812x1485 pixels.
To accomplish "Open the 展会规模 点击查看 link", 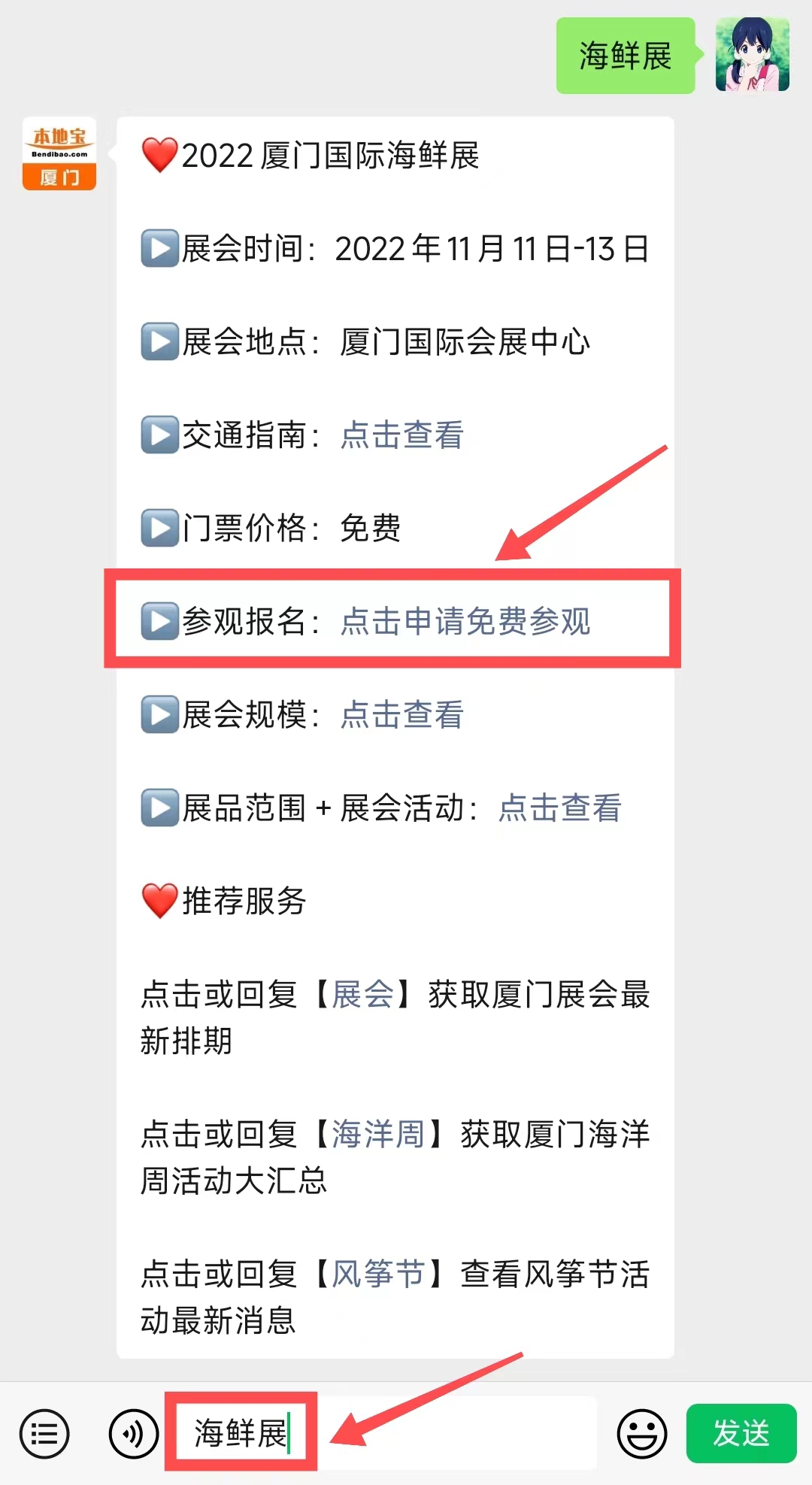I will tap(401, 715).
